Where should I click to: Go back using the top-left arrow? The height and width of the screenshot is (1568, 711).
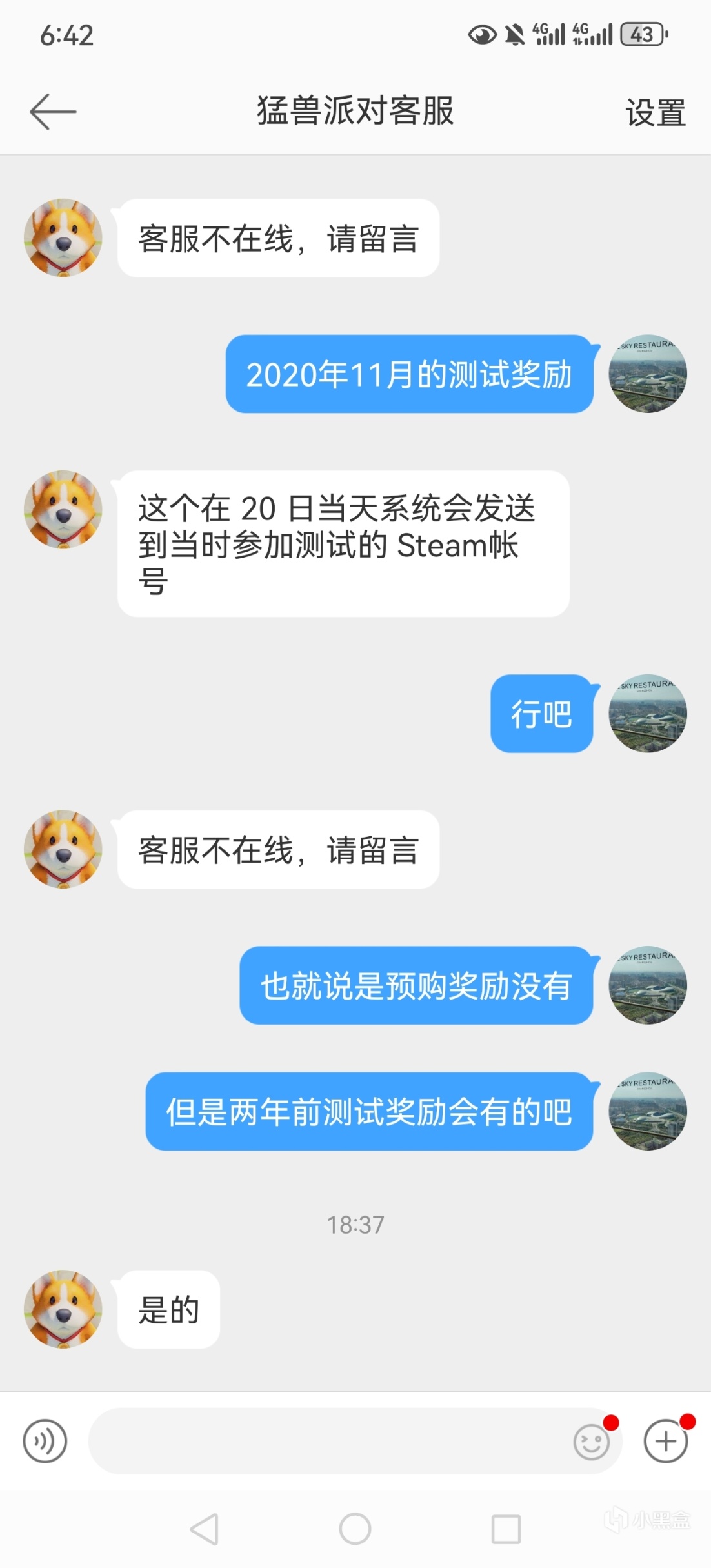coord(53,112)
